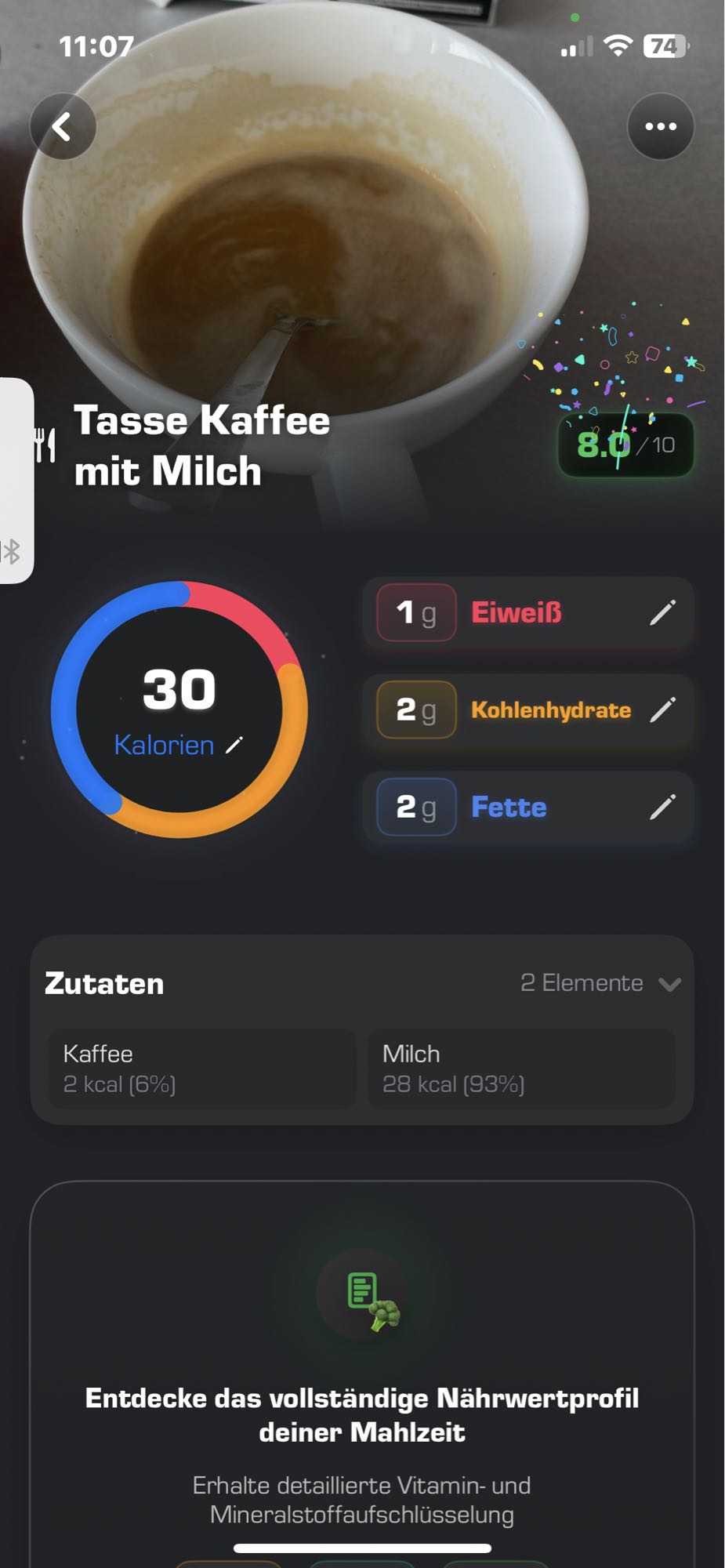Expand the Zutaten list chevron

point(669,984)
